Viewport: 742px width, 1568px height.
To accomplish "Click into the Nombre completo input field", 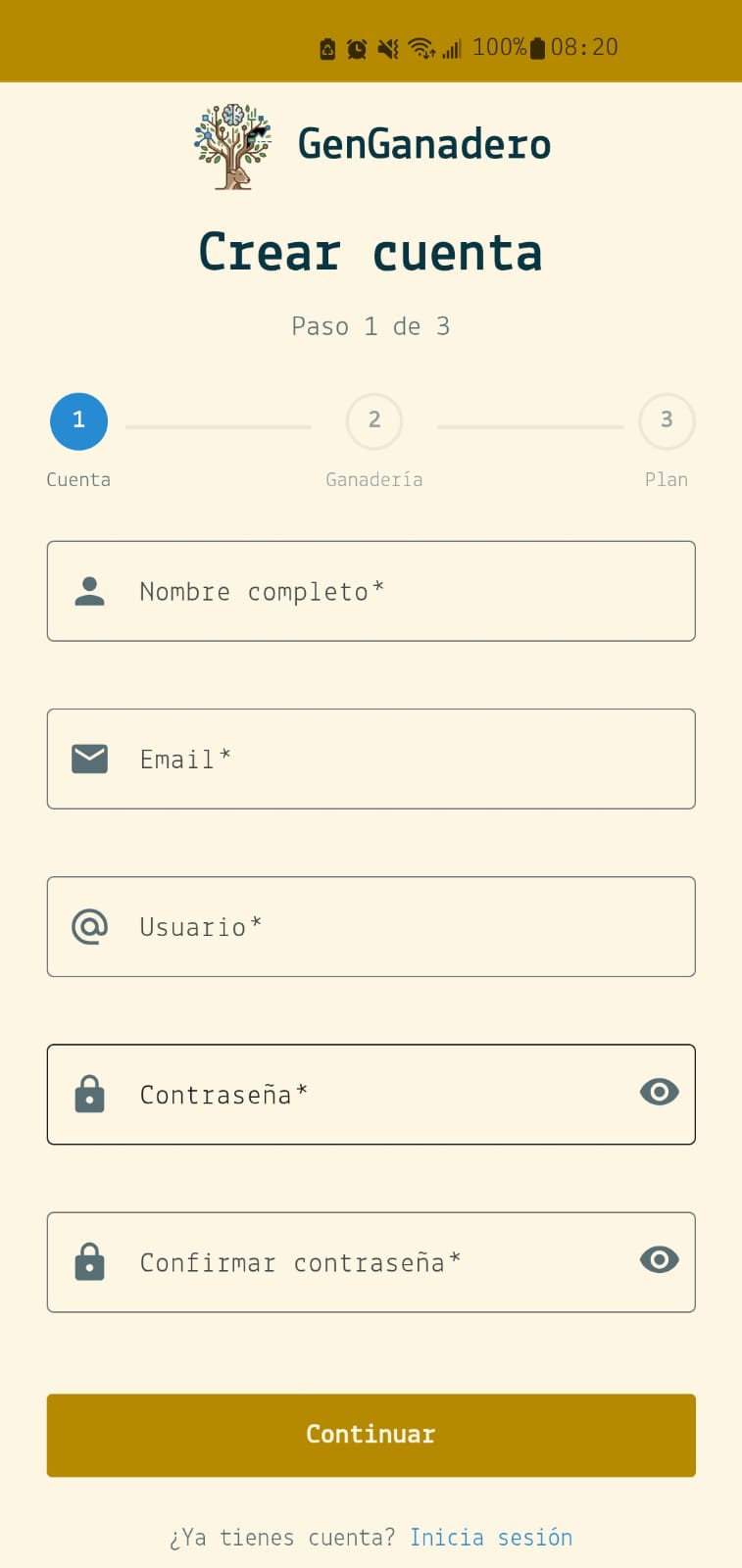I will pos(371,591).
